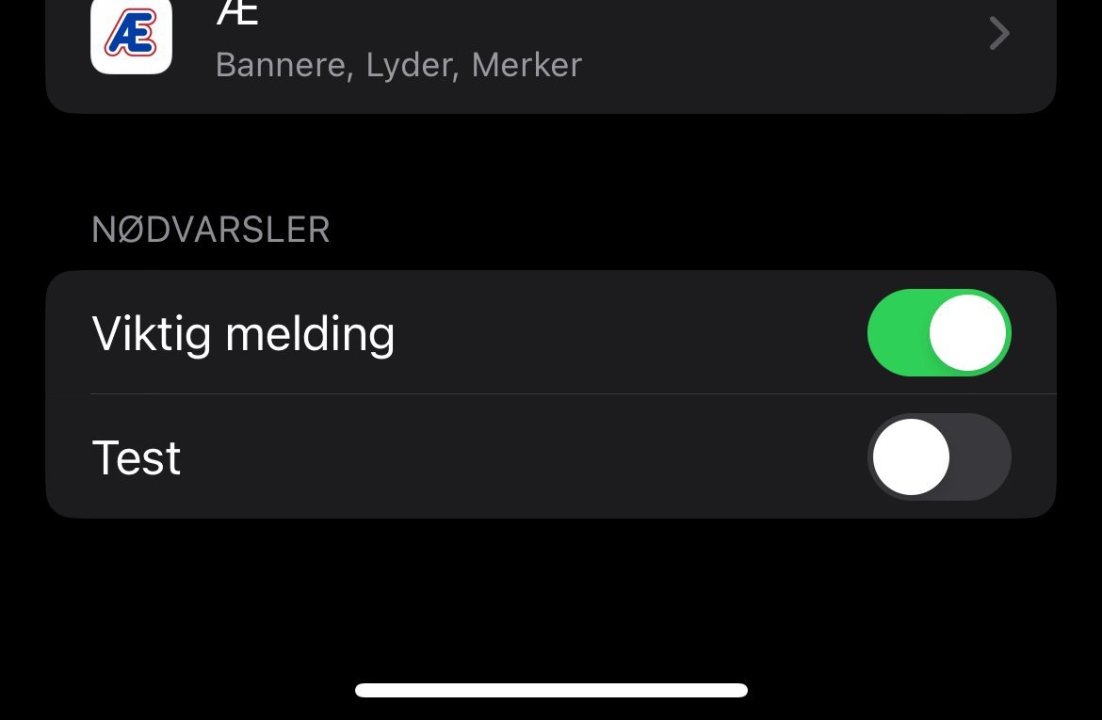Enable the Test emergency alerts switch
Image resolution: width=1102 pixels, height=720 pixels.
pos(938,457)
